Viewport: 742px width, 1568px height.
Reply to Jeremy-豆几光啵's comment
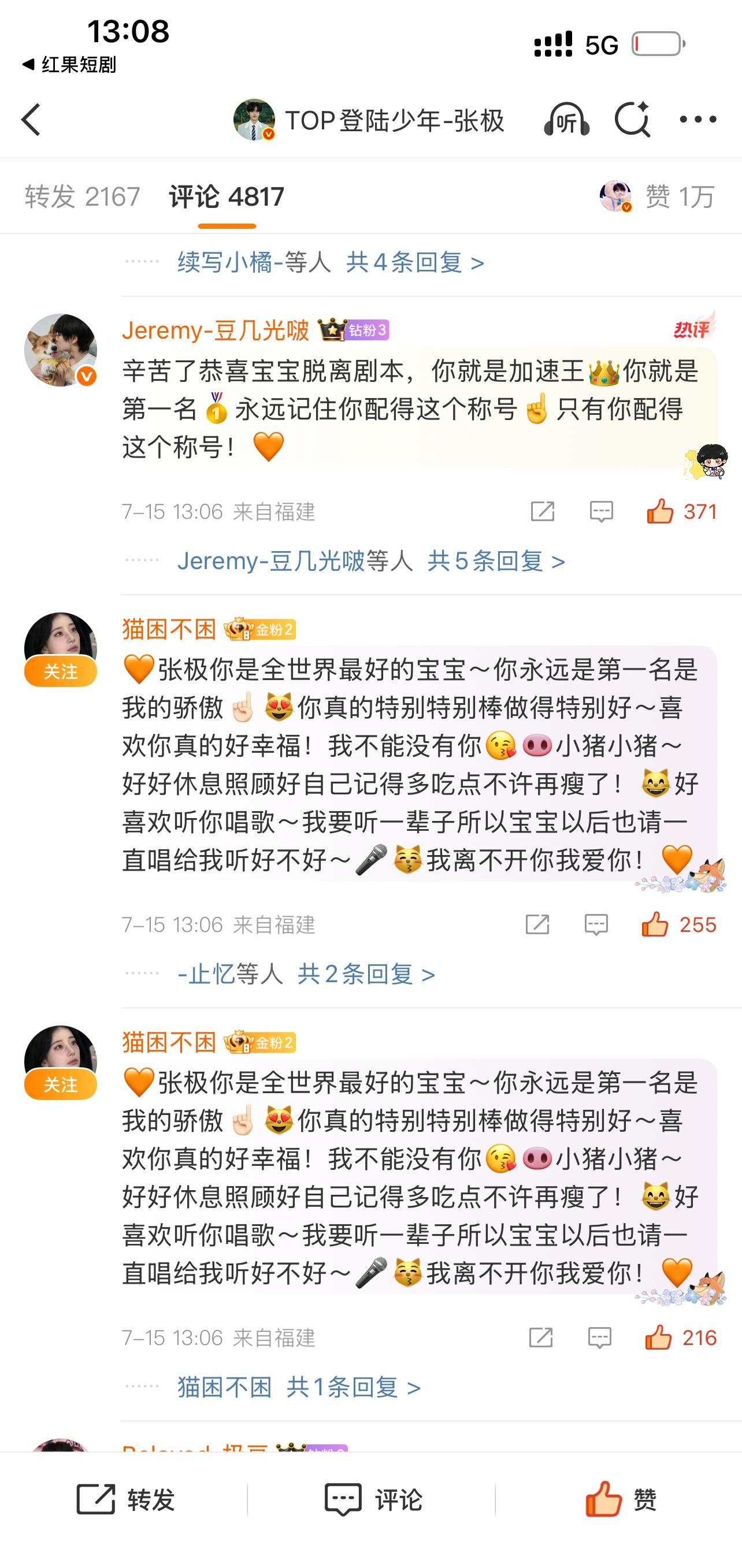pos(601,512)
